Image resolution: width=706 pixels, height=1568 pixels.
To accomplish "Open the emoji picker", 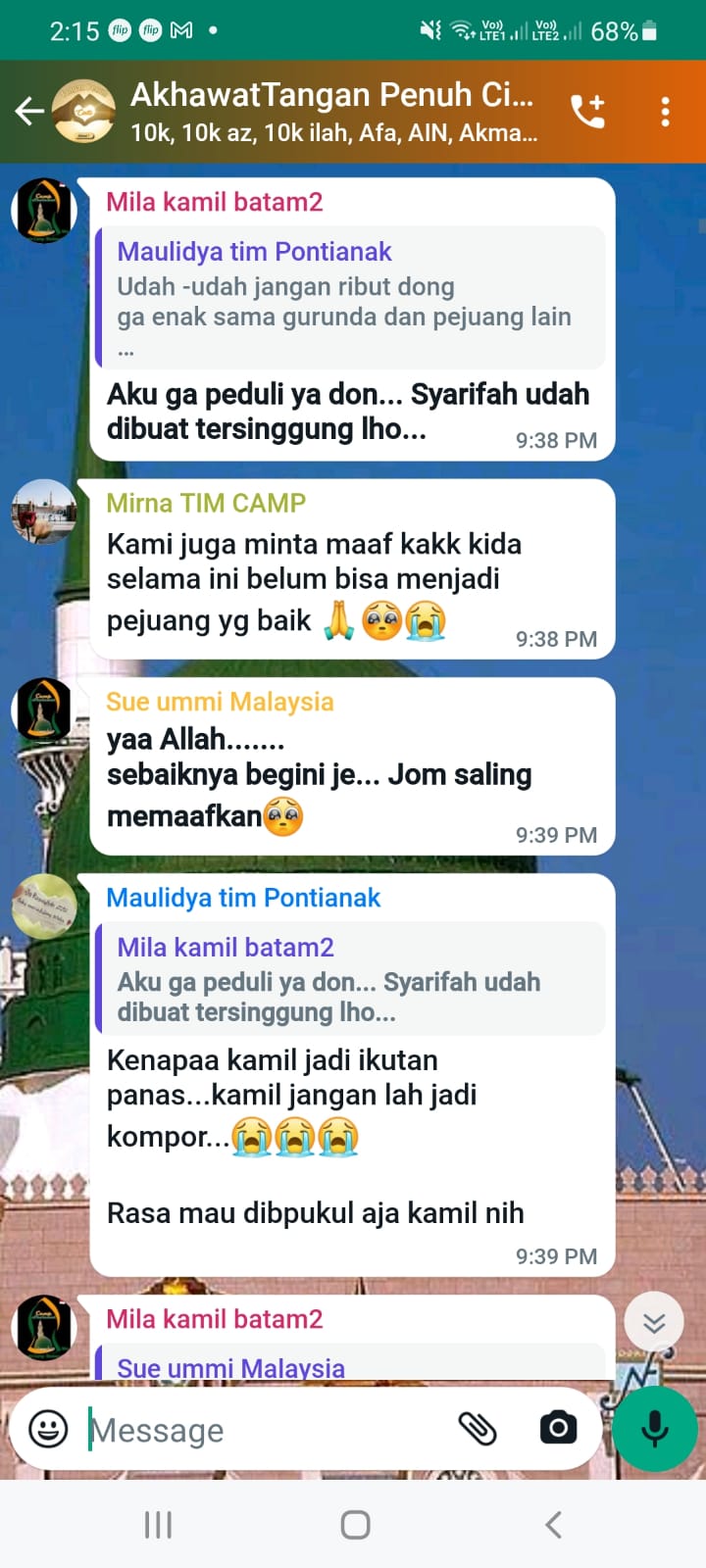I will click(x=48, y=1429).
